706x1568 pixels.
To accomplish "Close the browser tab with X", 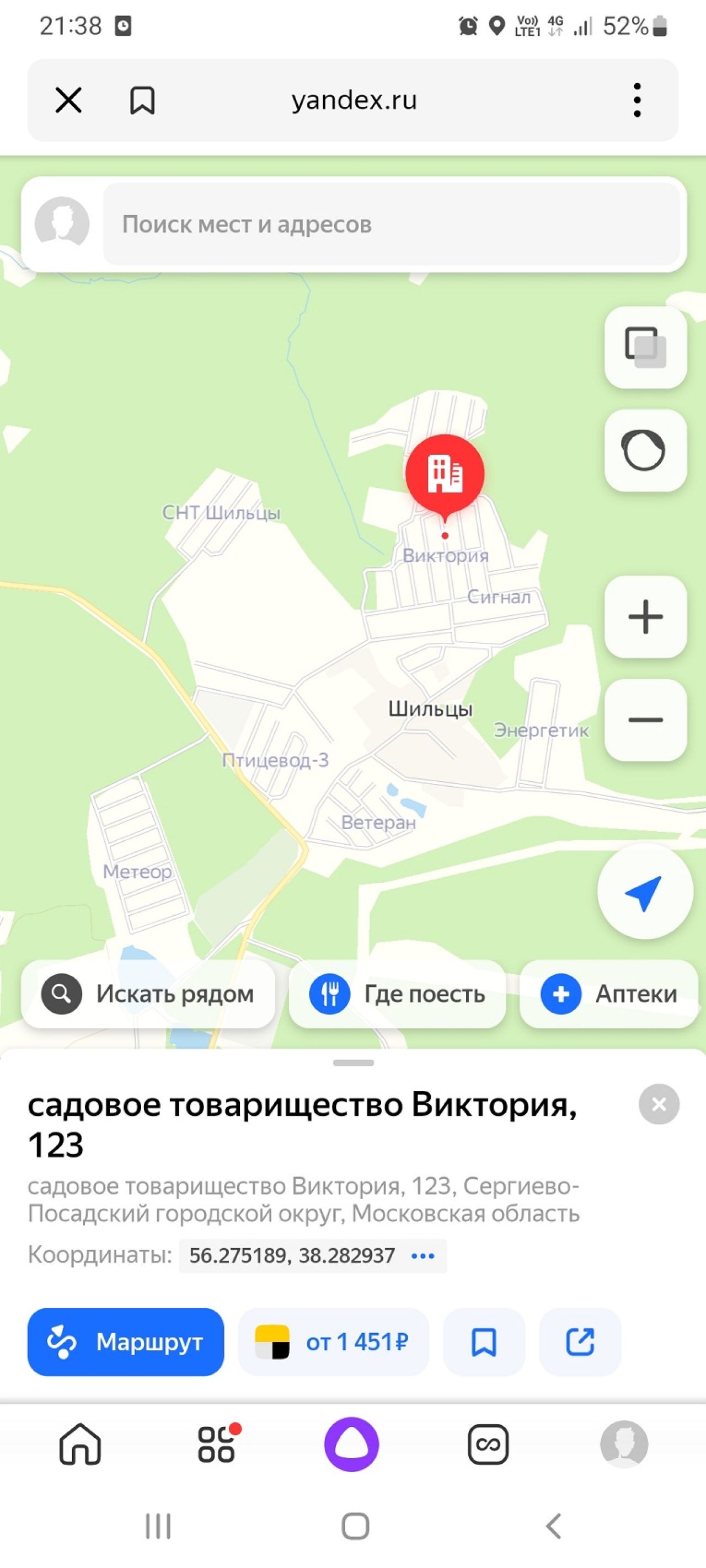I will pyautogui.click(x=68, y=100).
